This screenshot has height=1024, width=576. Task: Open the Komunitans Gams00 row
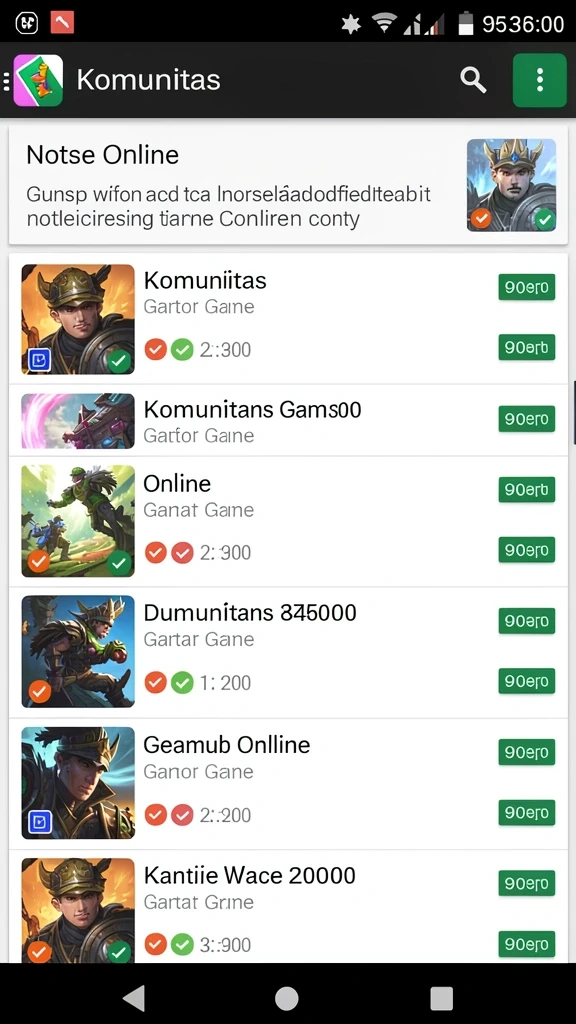tap(288, 421)
